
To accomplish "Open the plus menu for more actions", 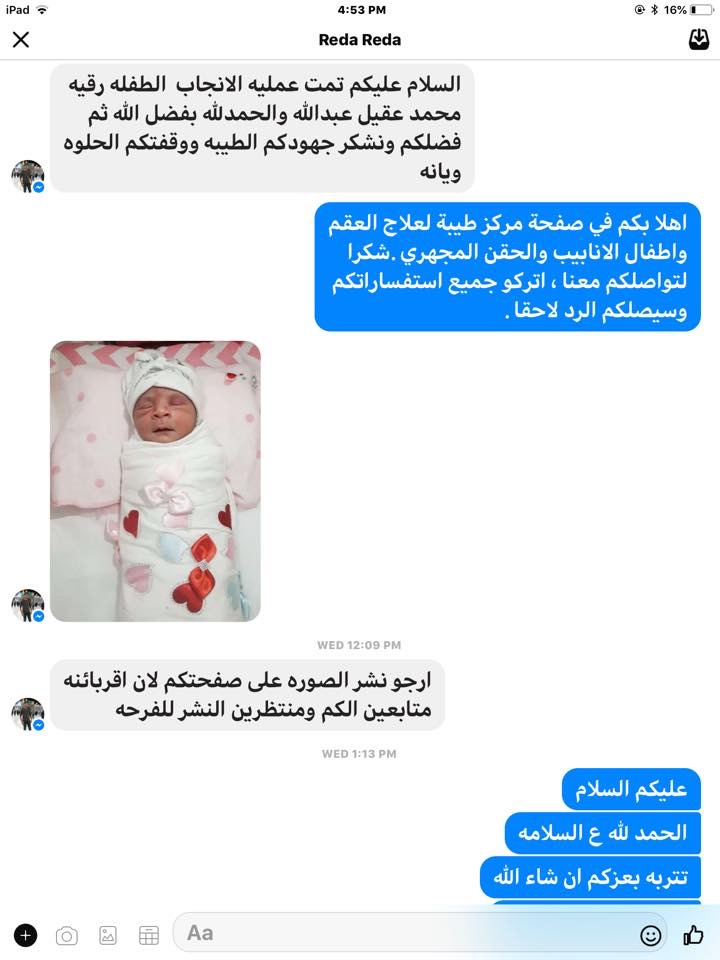I will tap(26, 935).
